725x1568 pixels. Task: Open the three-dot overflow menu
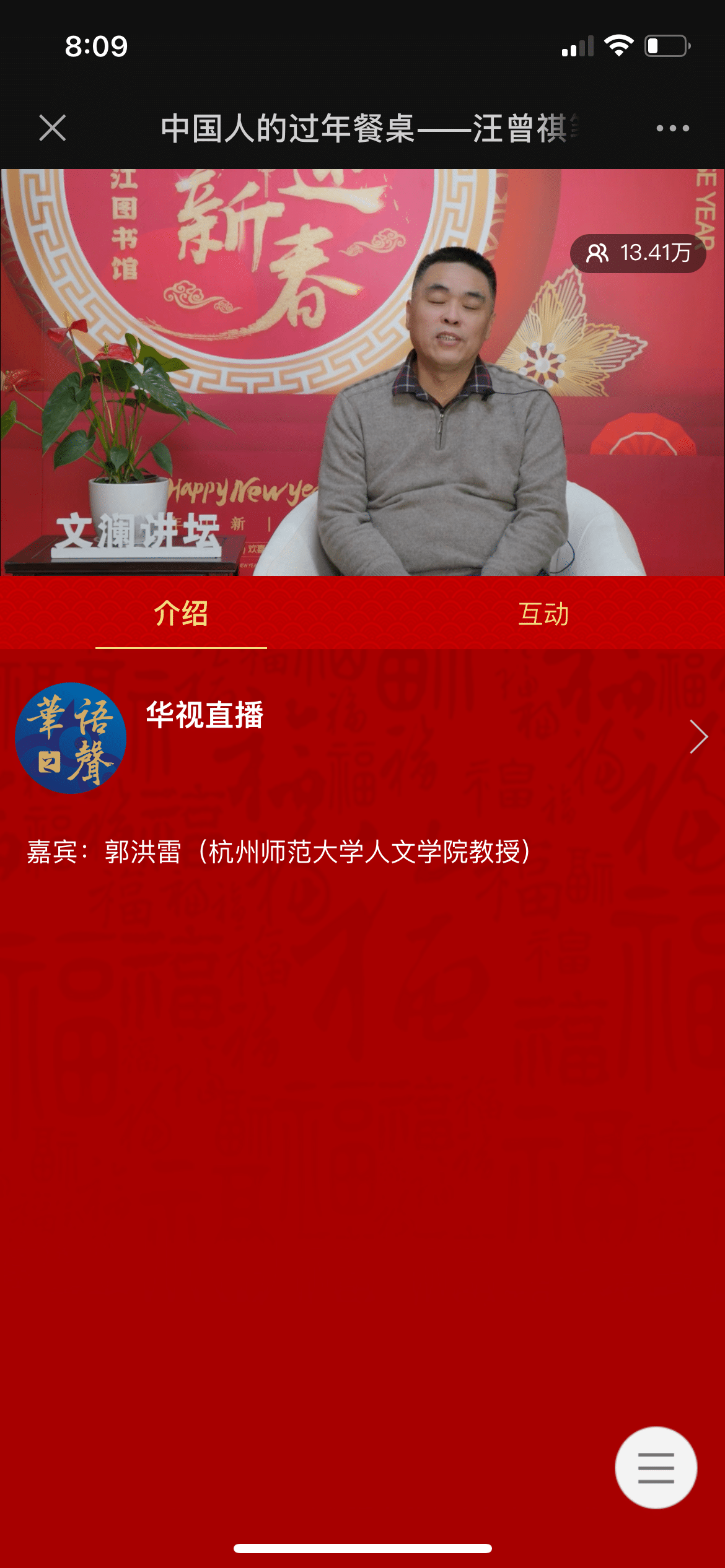672,128
